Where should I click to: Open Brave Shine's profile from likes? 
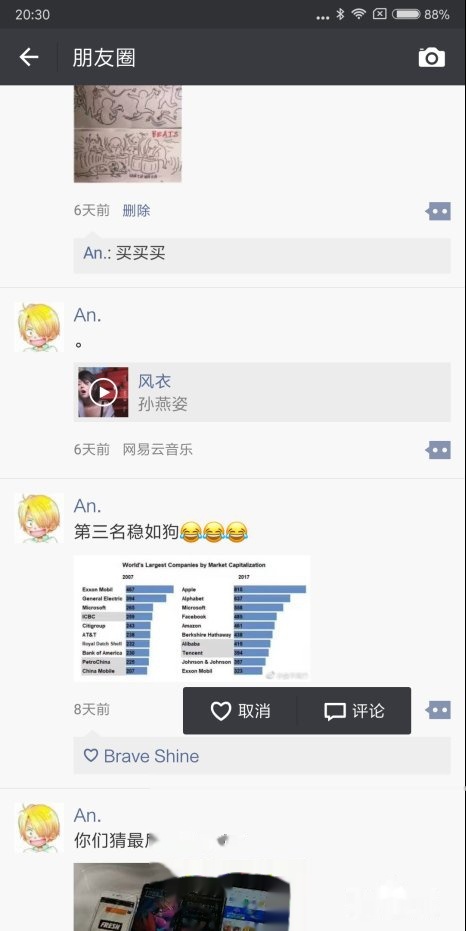151,756
